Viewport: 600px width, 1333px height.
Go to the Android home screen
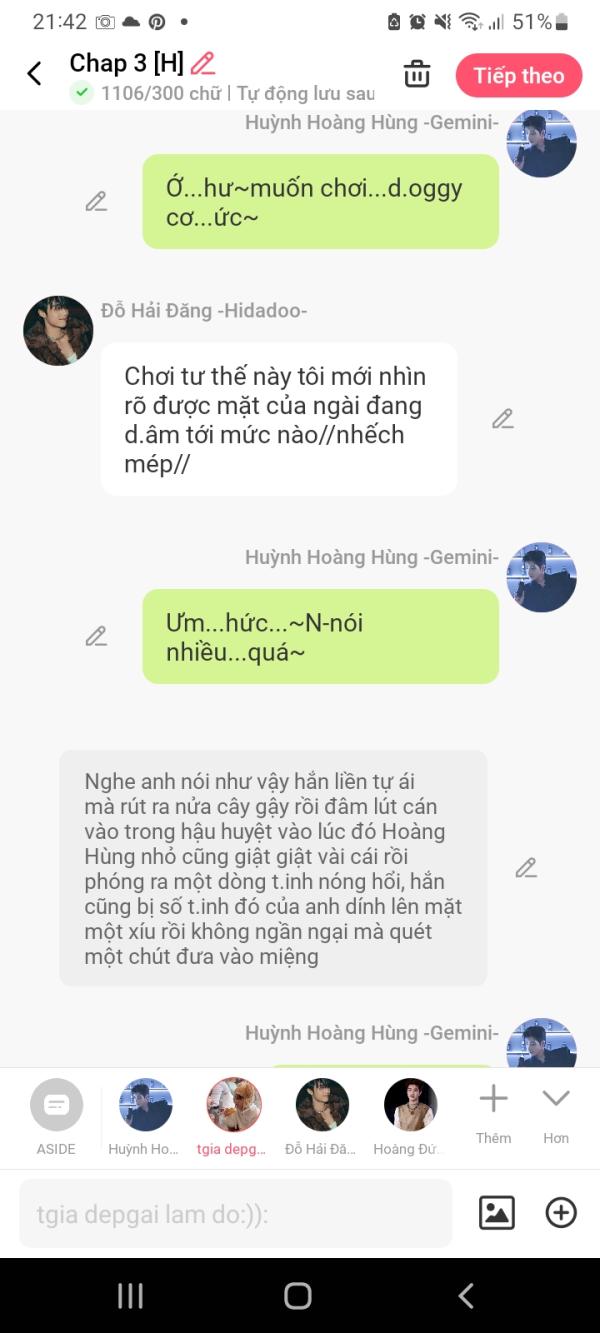298,1296
